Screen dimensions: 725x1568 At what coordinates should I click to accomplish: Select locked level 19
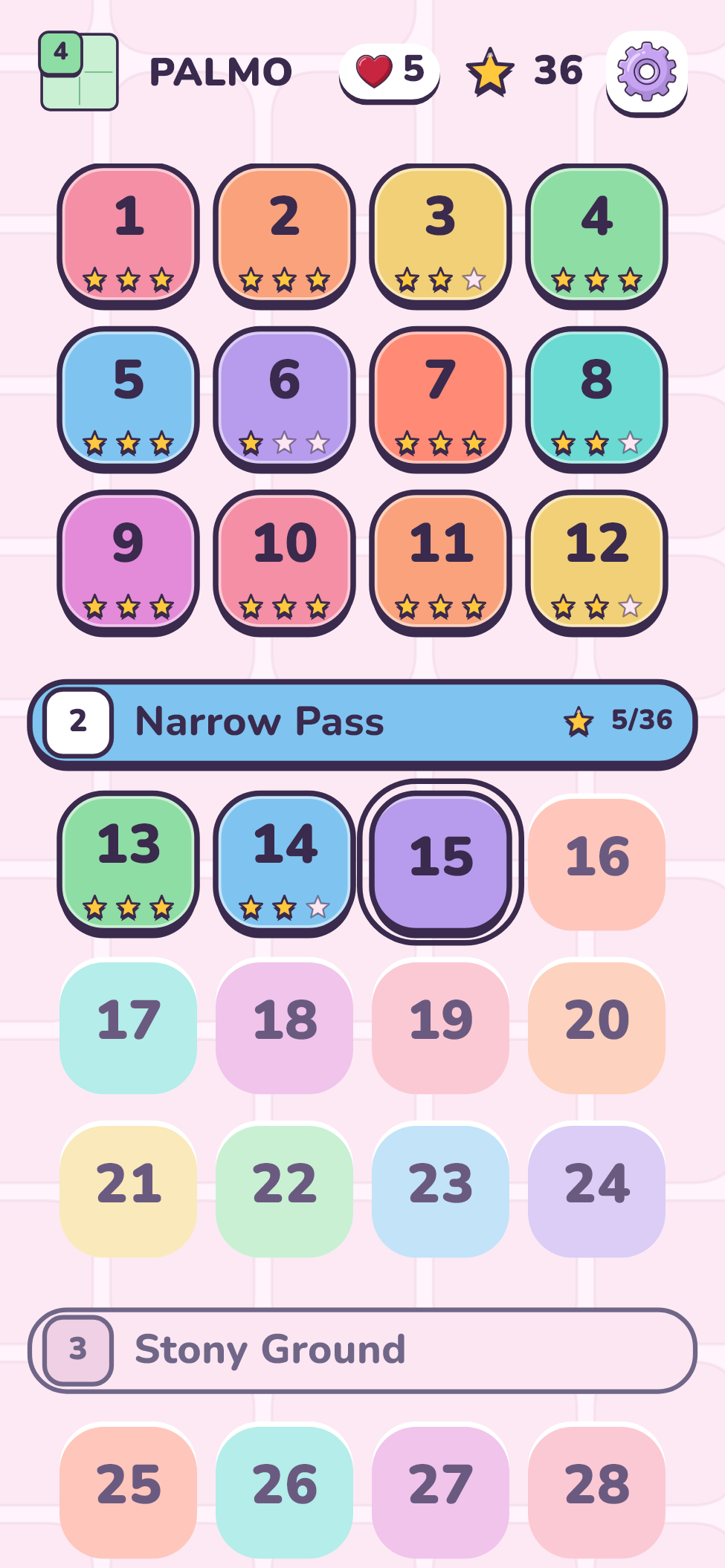point(441,1026)
